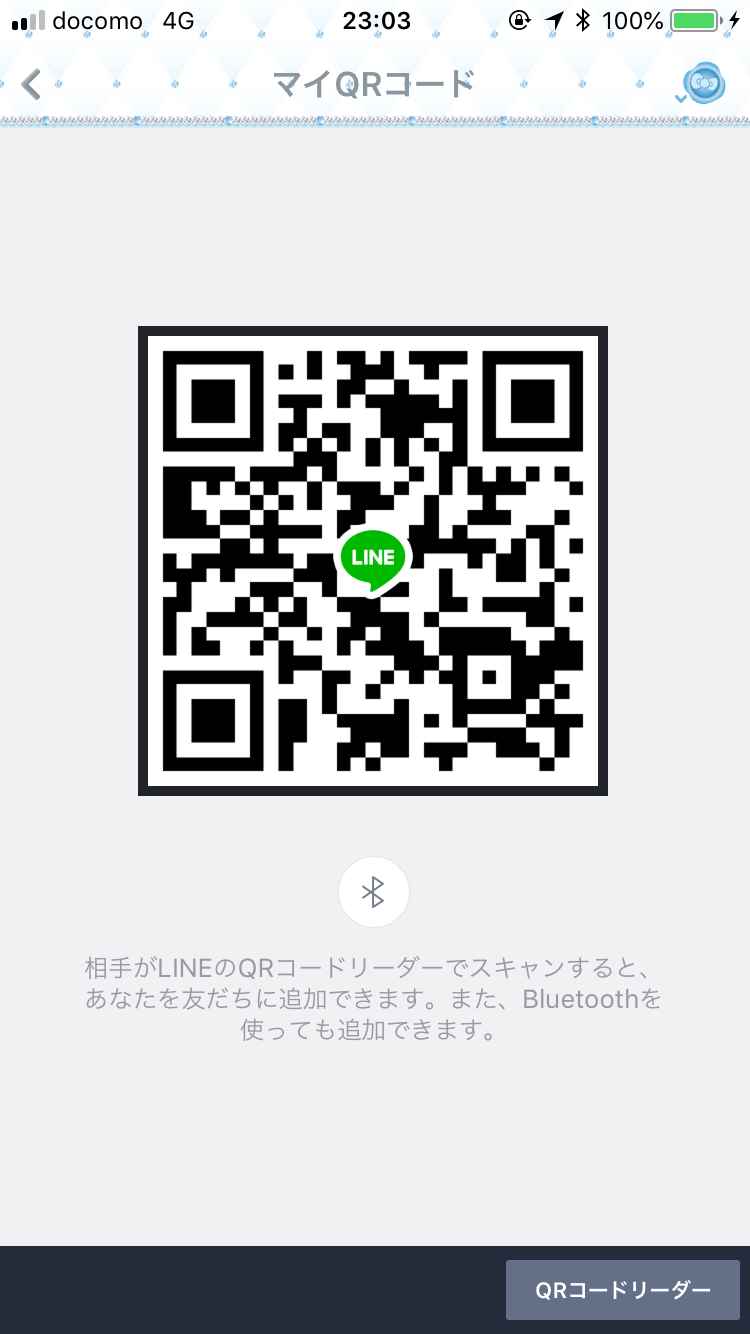This screenshot has height=1334, width=750.
Task: Open the QRコードリーダー button
Action: pos(622,1290)
